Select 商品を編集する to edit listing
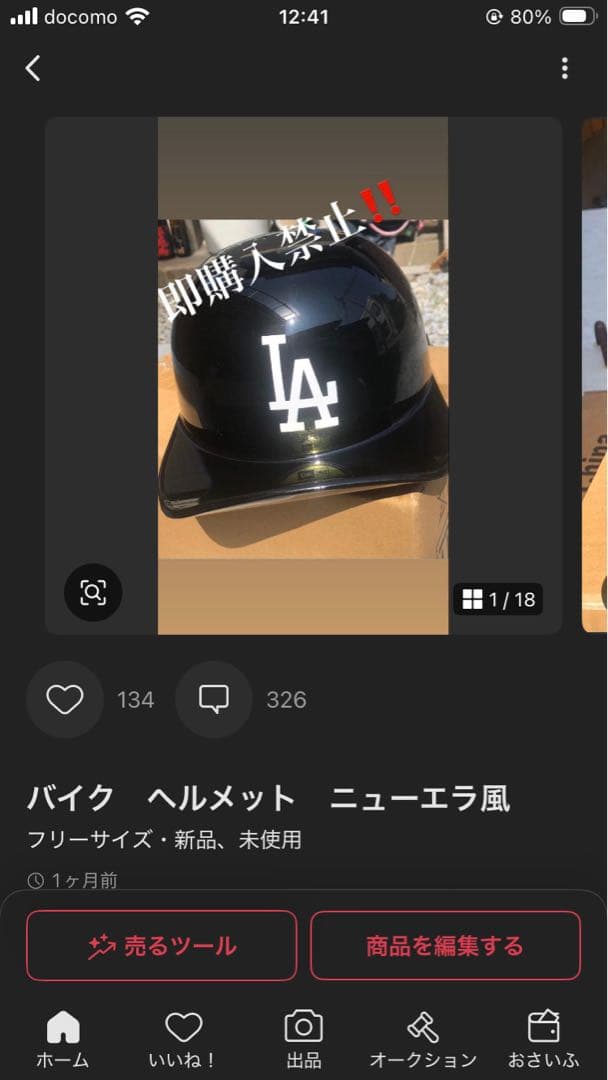608x1080 pixels. point(445,945)
